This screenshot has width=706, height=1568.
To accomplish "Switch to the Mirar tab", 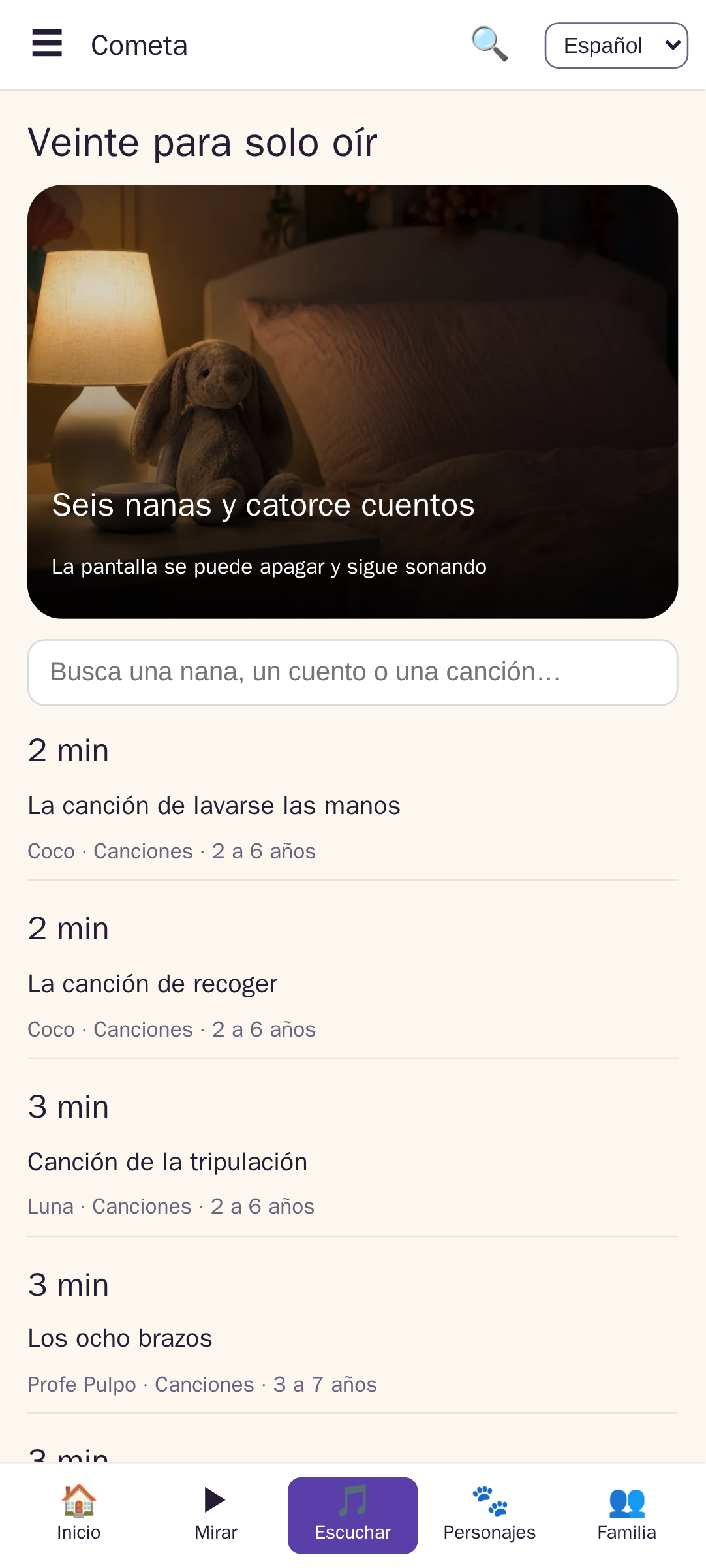I will pos(215,1515).
